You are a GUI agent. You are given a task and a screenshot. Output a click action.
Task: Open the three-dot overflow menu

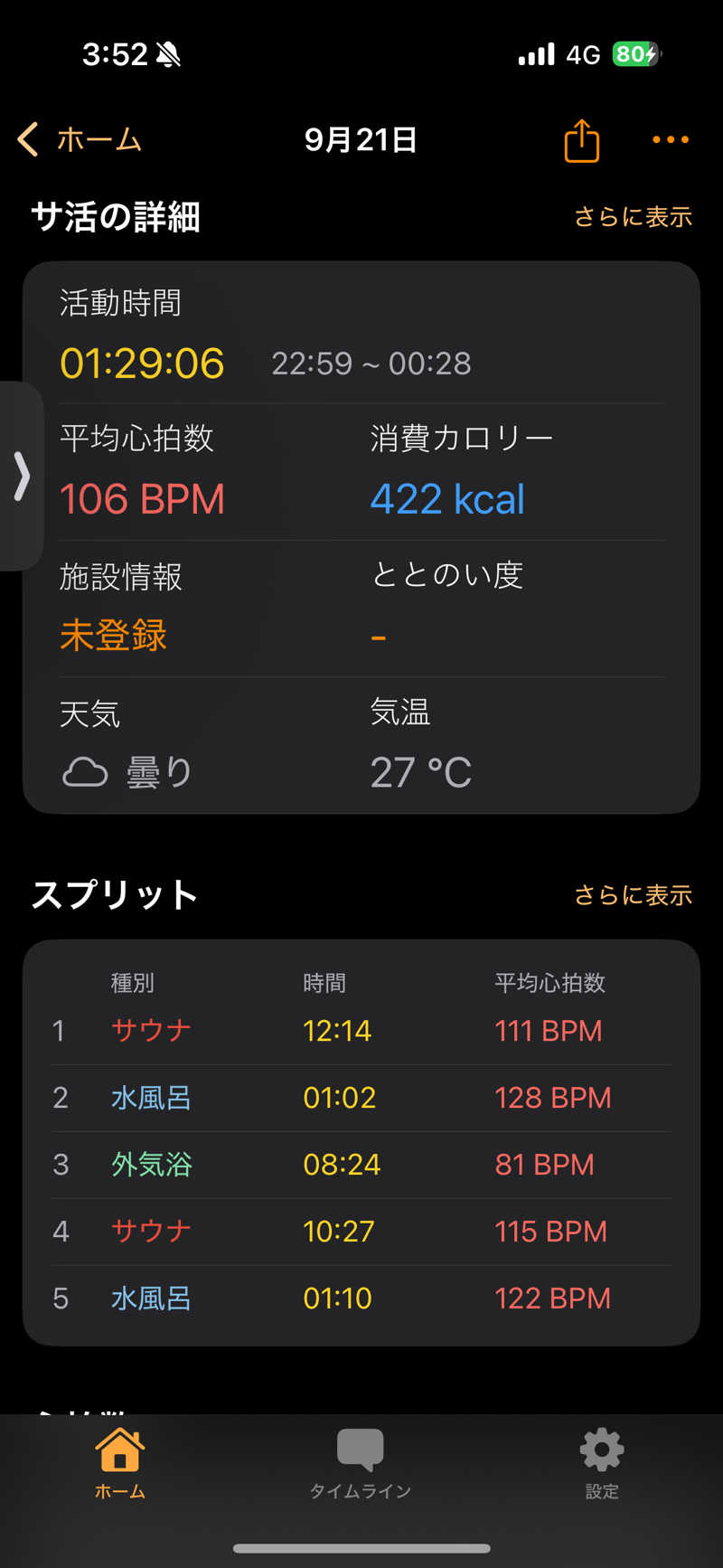pyautogui.click(x=671, y=139)
